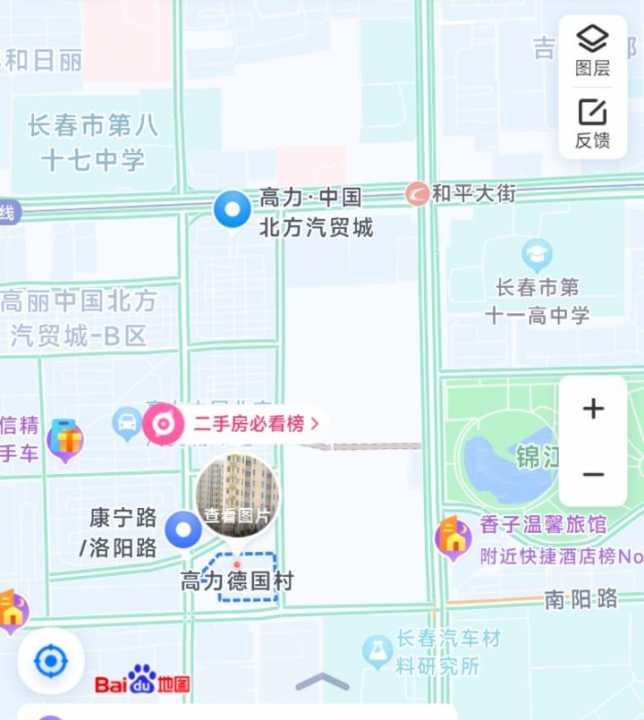Image resolution: width=644 pixels, height=720 pixels.
Task: Recenter map on my current location
Action: [50, 661]
